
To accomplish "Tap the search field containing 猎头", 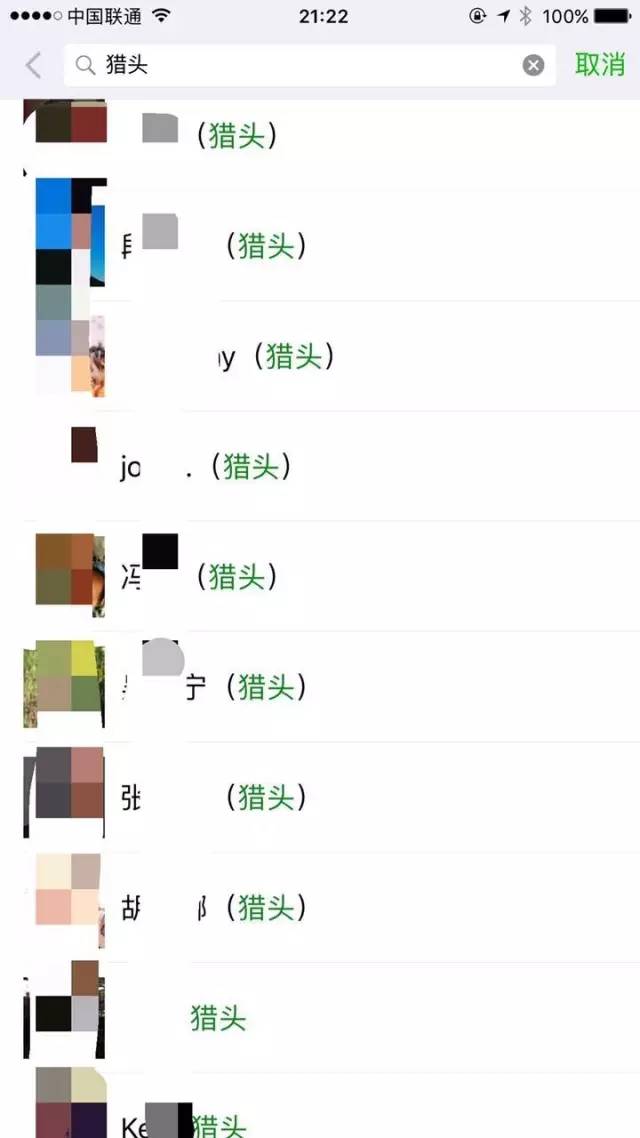I will click(300, 66).
